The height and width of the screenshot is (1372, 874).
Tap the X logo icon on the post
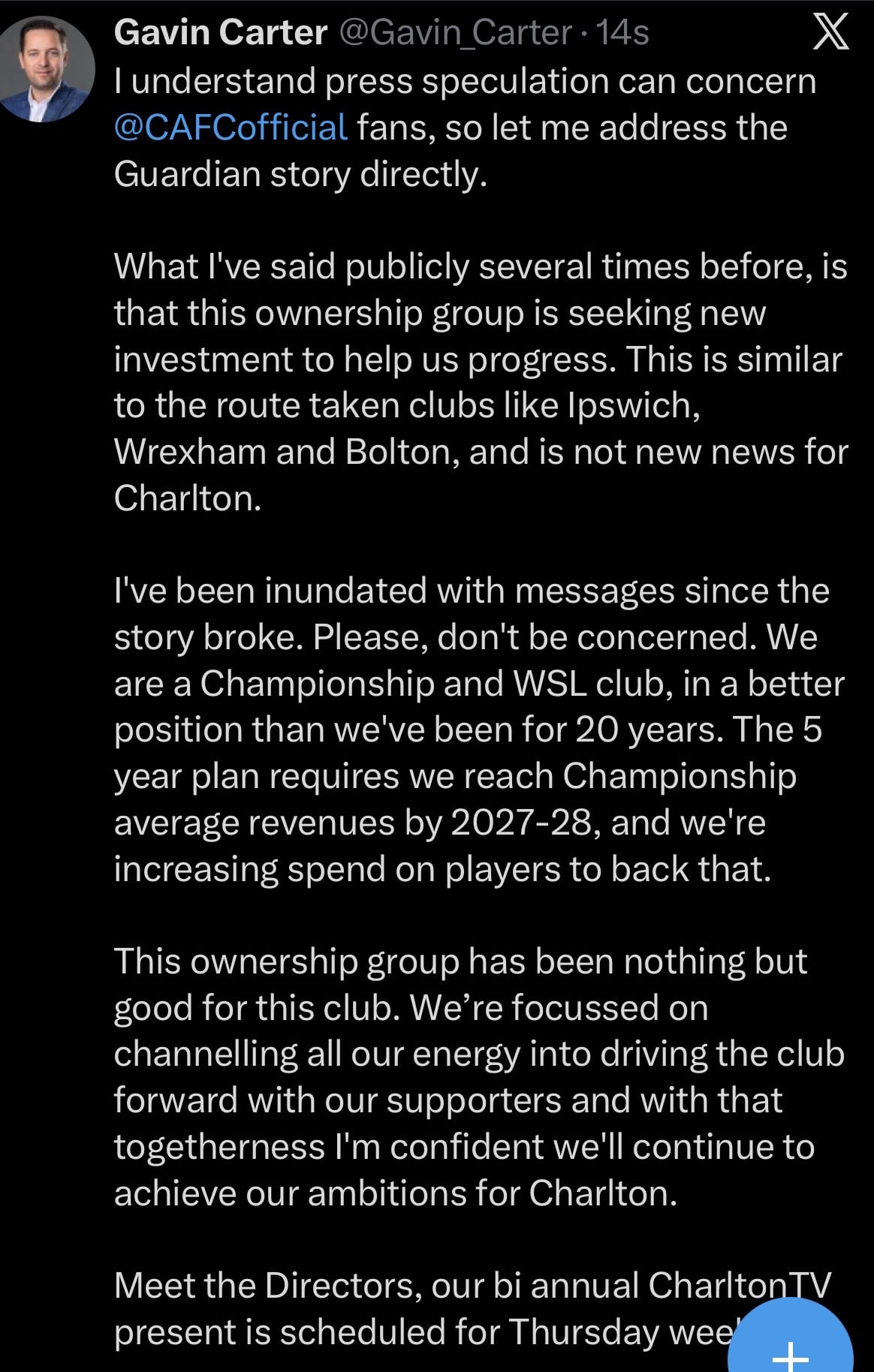point(831,32)
